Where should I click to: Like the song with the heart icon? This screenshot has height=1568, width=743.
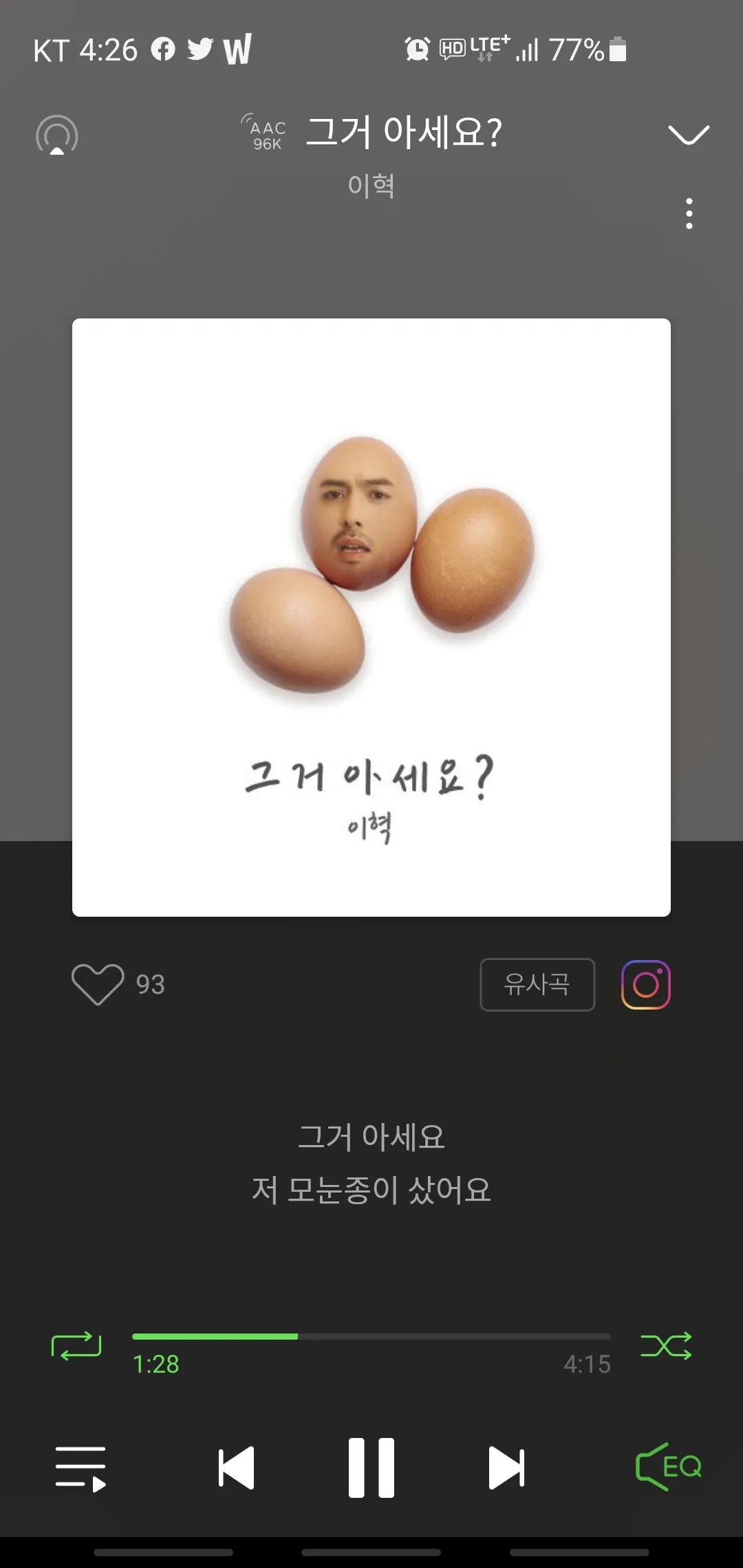pyautogui.click(x=98, y=984)
